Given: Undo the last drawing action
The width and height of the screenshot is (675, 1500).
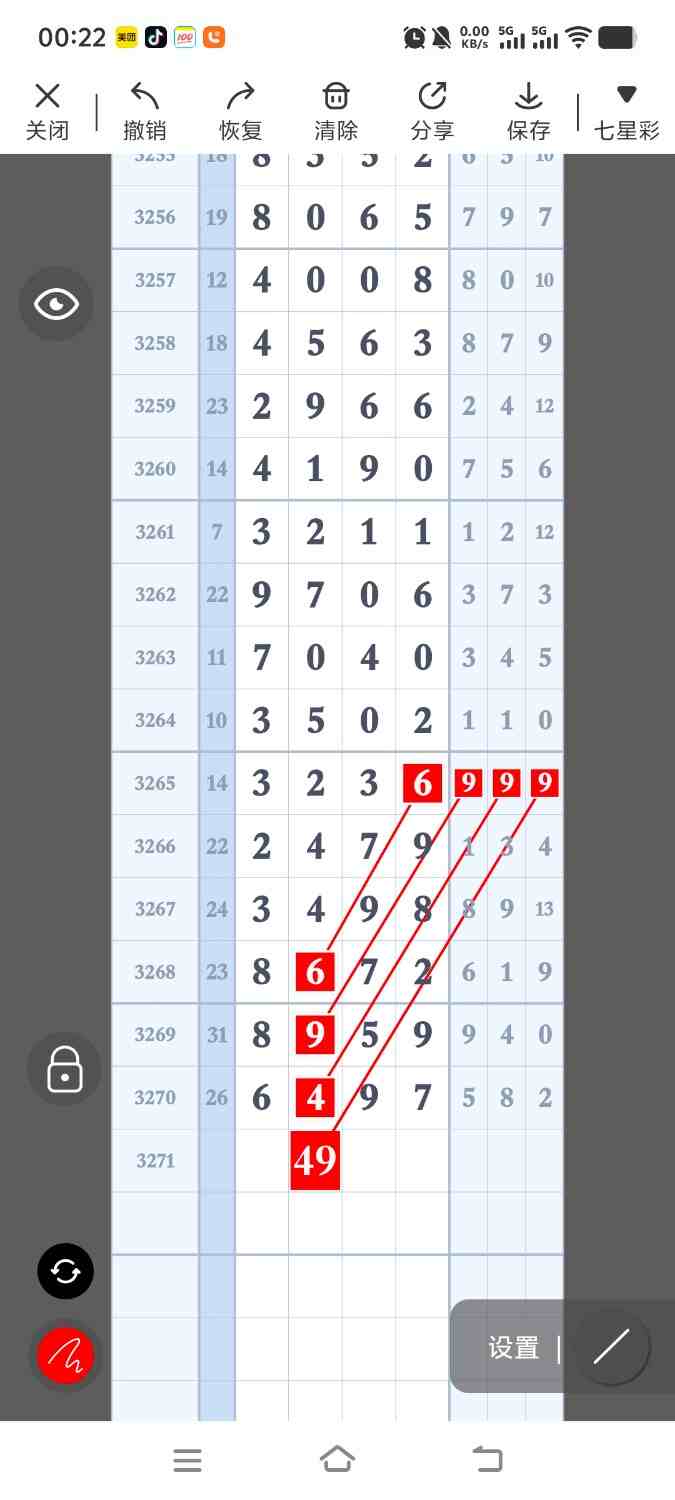Looking at the screenshot, I should coord(144,111).
